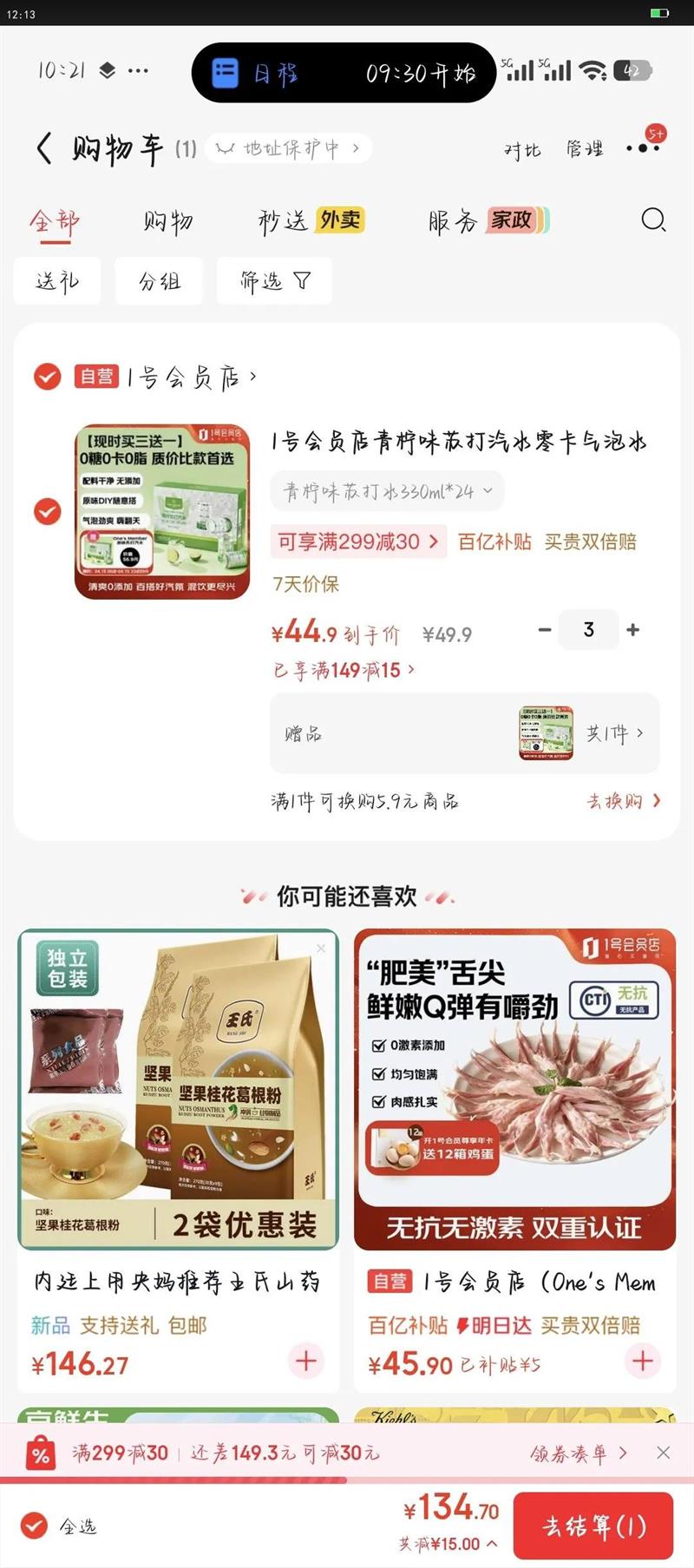Tap the back arrow to leave the cart
Viewport: 694px width, 1568px height.
click(x=43, y=148)
